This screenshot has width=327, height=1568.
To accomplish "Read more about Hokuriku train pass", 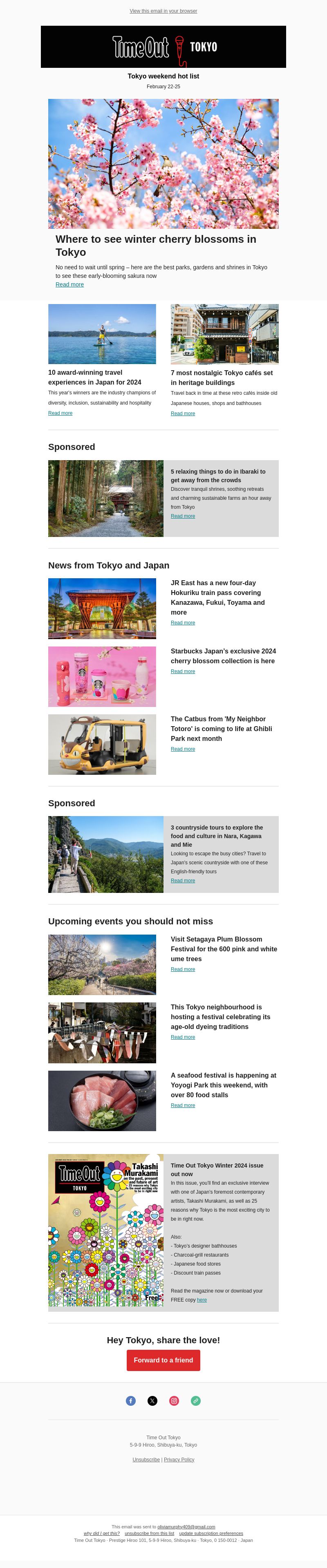I will [x=183, y=623].
